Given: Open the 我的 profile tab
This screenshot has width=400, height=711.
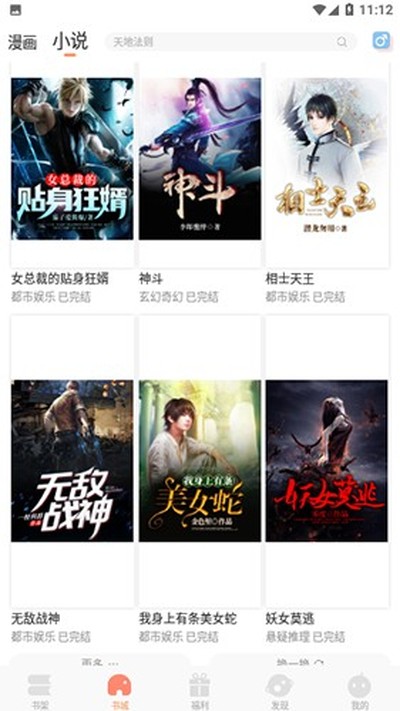Looking at the screenshot, I should 360,691.
